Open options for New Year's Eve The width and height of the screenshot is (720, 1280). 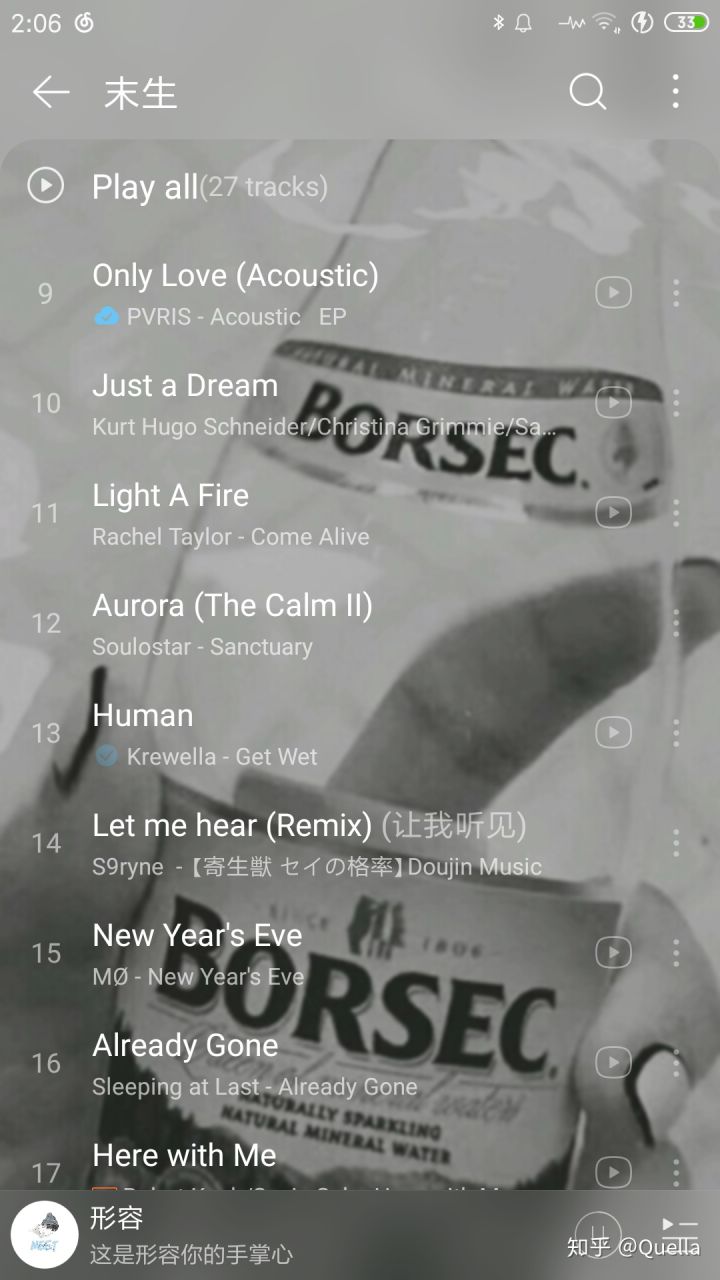pyautogui.click(x=676, y=953)
